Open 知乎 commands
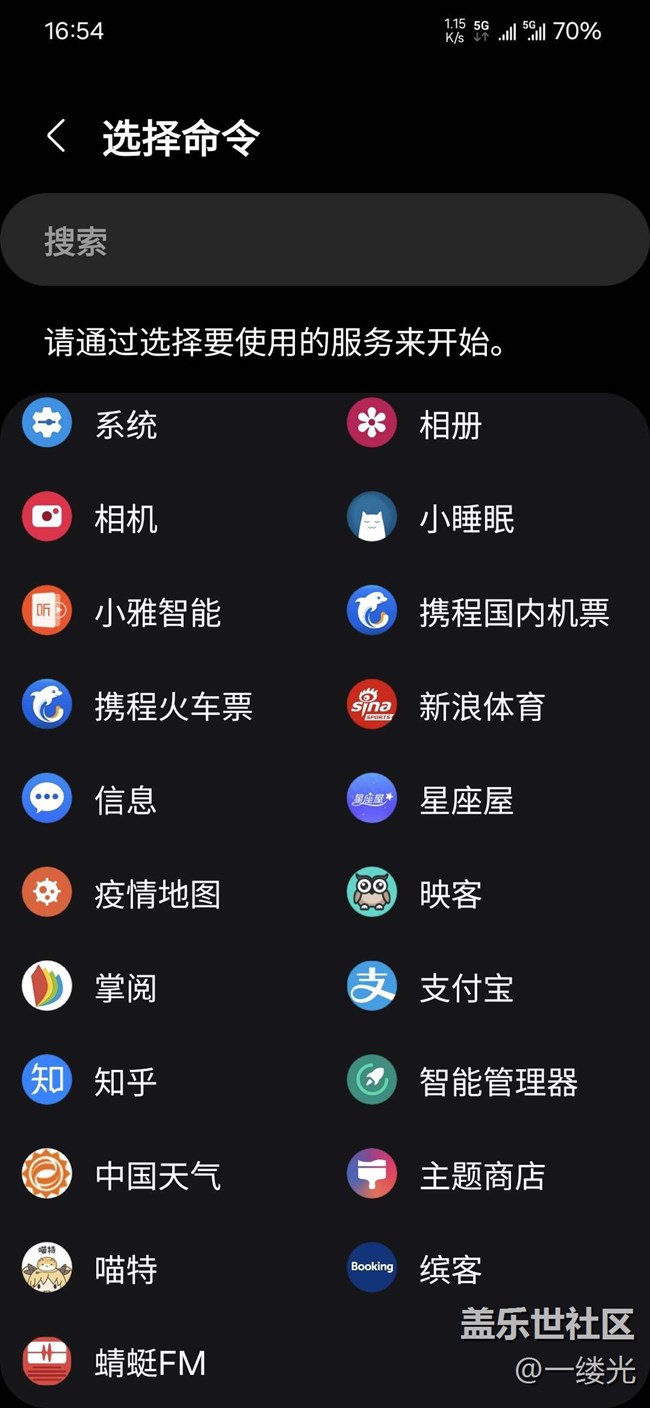 click(x=163, y=1081)
